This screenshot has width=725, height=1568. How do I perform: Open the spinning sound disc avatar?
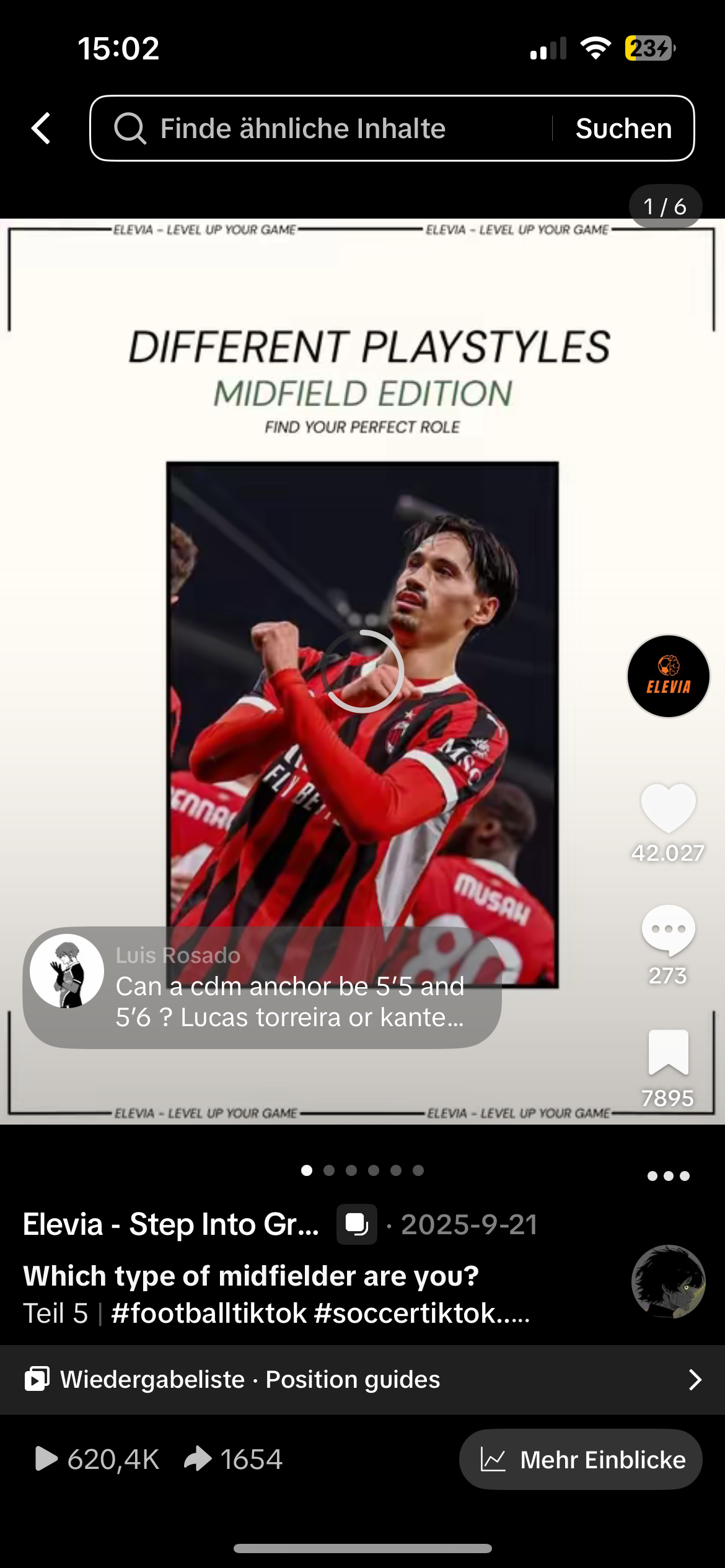(x=668, y=1281)
